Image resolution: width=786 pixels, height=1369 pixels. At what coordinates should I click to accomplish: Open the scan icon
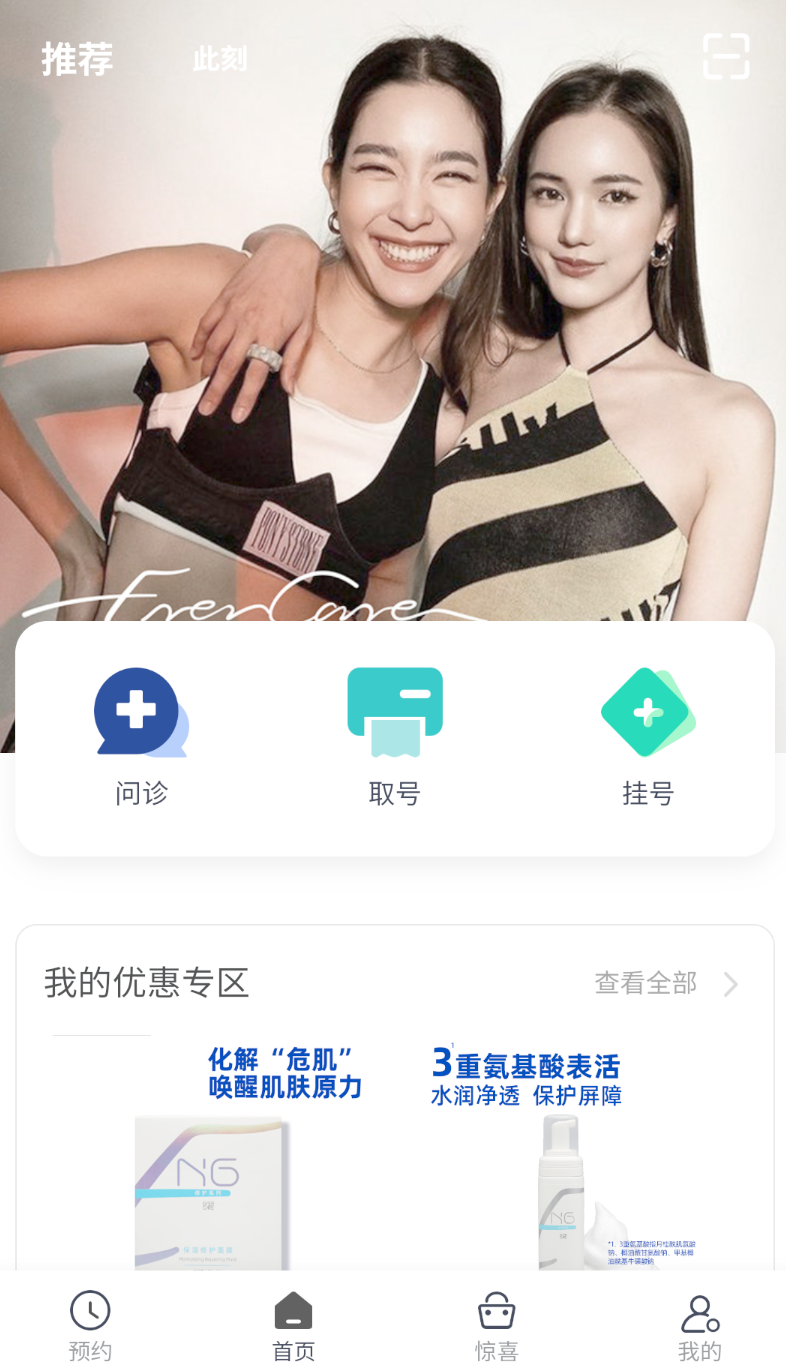click(726, 56)
